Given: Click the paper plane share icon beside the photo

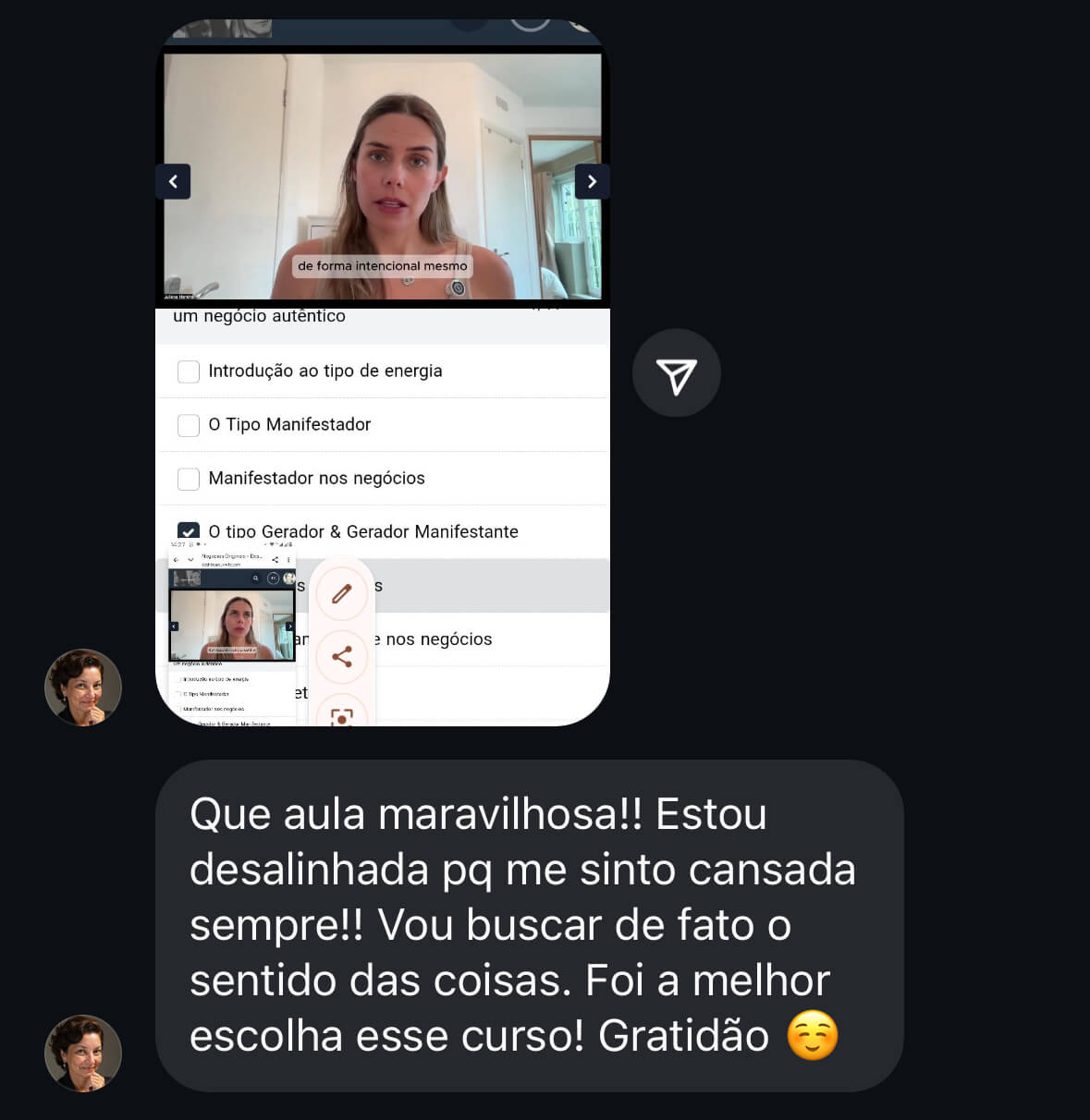Looking at the screenshot, I should 677,372.
